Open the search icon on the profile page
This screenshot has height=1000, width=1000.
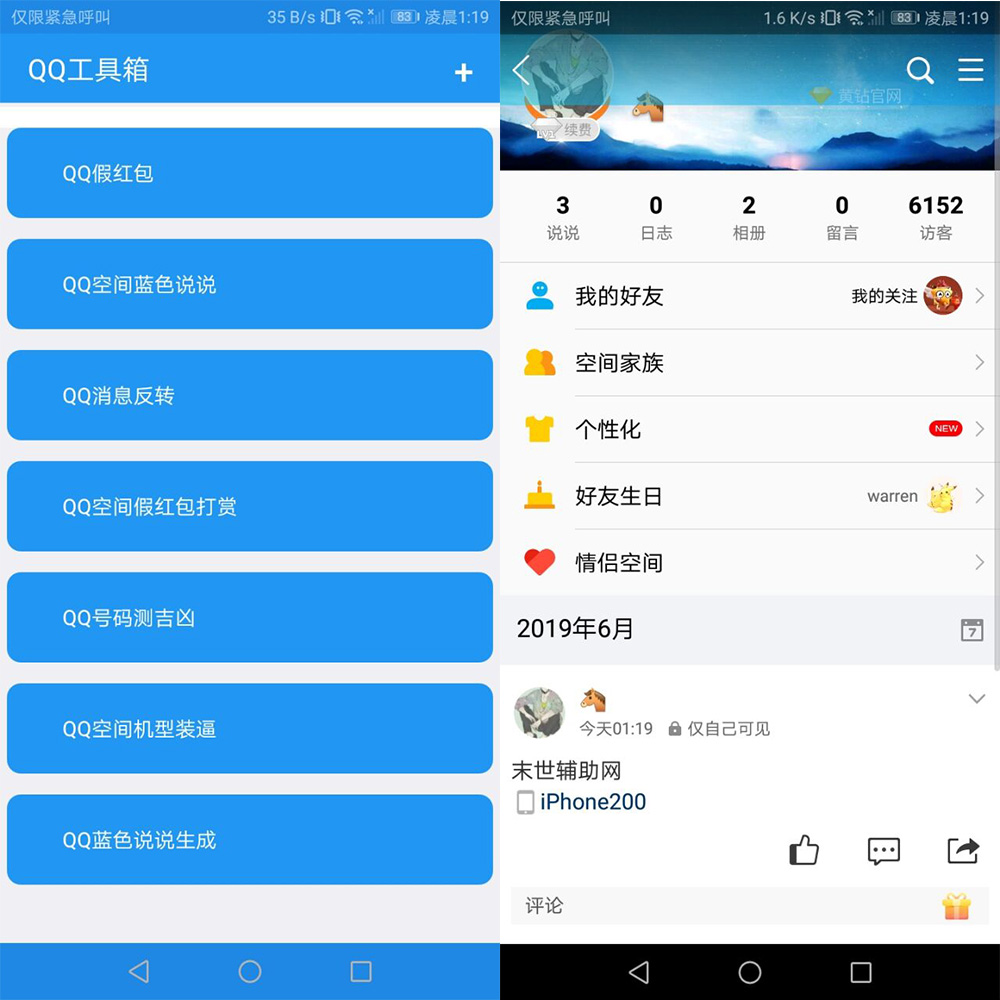pos(919,70)
